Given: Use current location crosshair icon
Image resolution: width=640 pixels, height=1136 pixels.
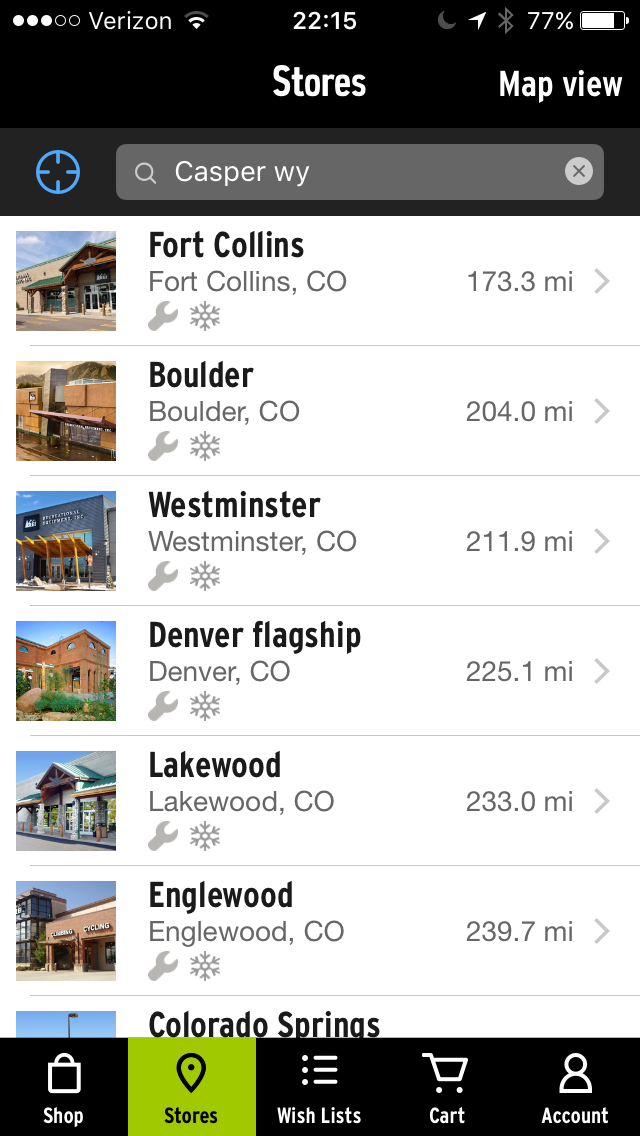Looking at the screenshot, I should [58, 172].
